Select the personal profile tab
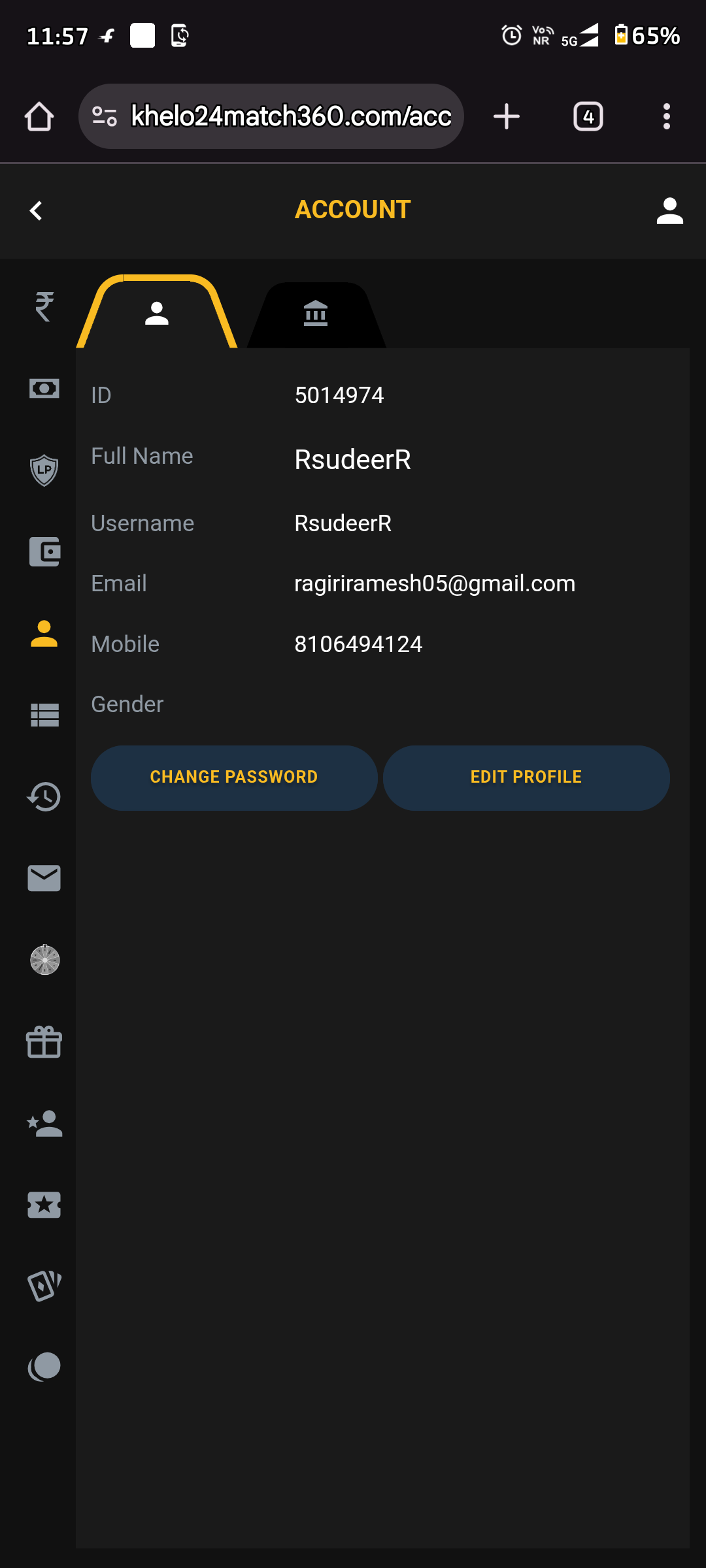This screenshot has width=706, height=1568. (x=157, y=314)
